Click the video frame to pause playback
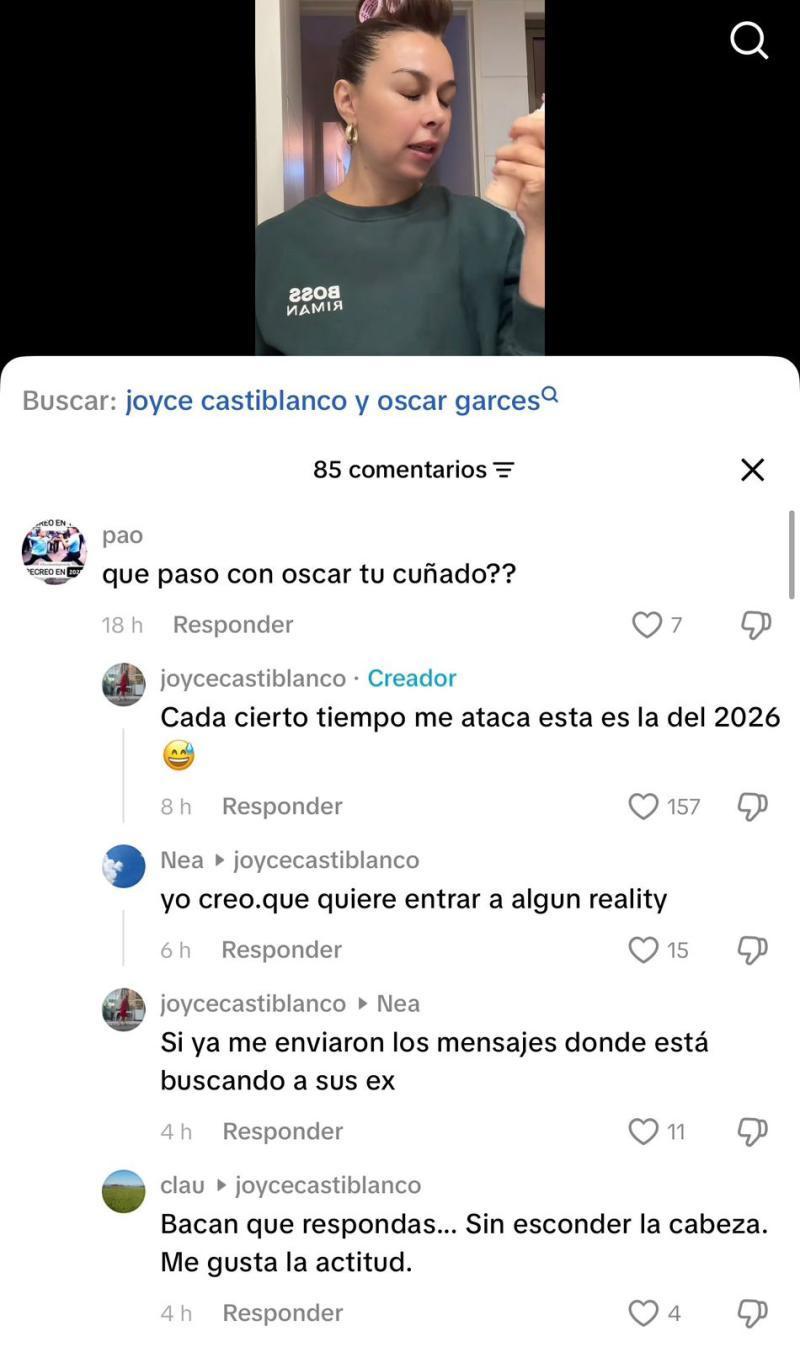 point(400,180)
